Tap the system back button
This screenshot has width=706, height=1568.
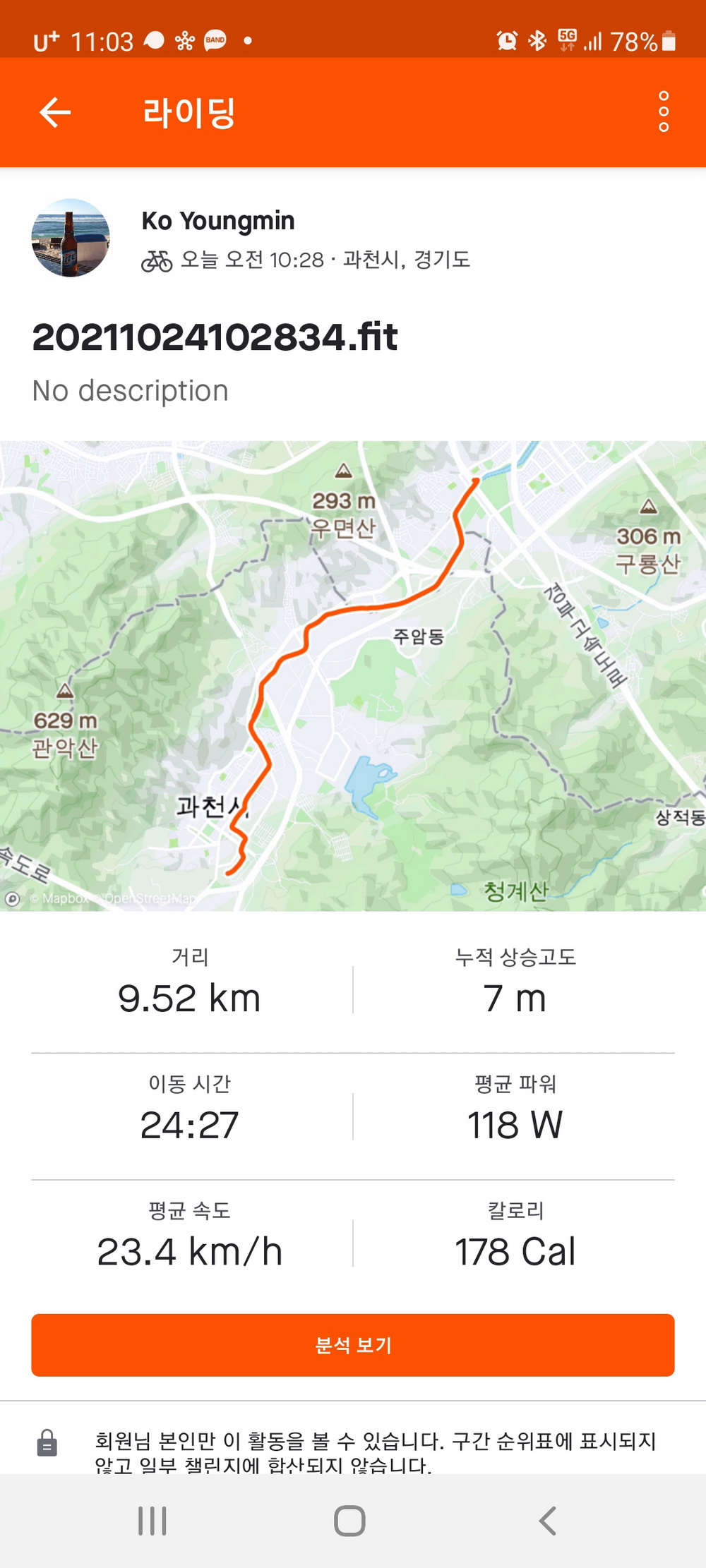click(x=548, y=1521)
